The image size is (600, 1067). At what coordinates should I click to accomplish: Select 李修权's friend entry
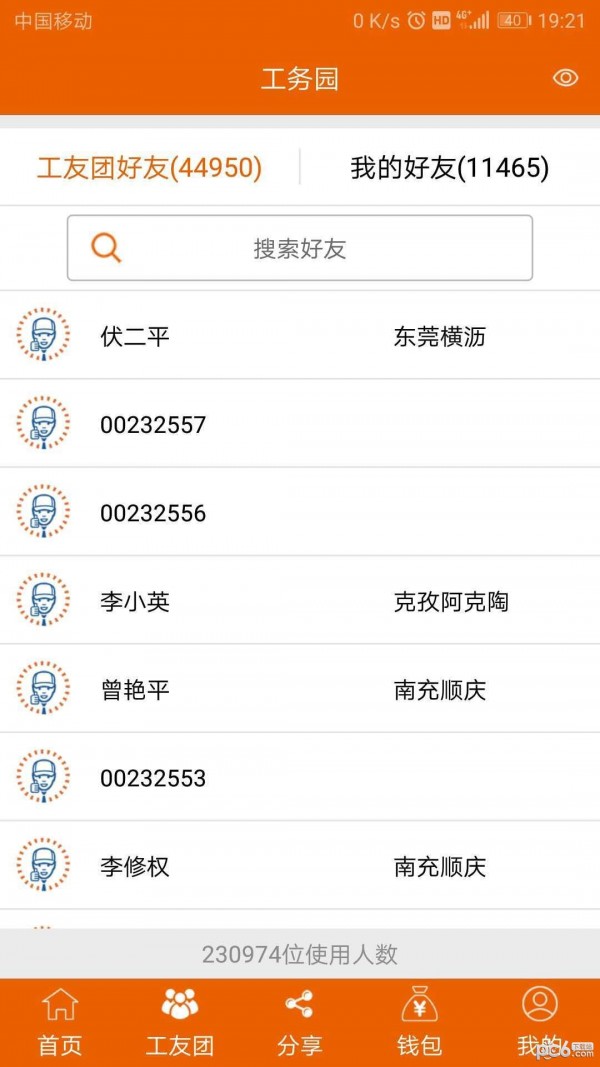coord(300,866)
